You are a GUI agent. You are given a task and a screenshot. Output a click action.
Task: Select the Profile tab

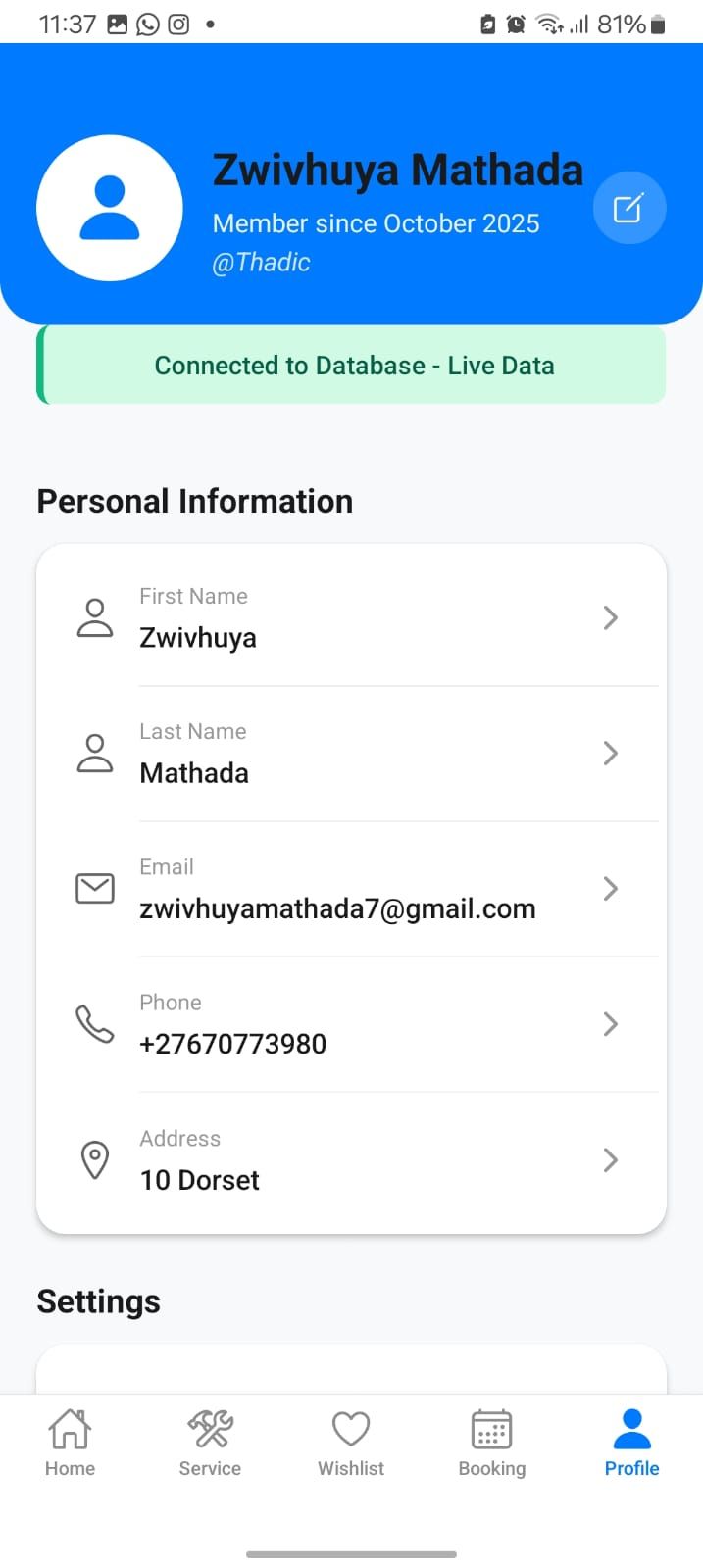(x=631, y=1442)
